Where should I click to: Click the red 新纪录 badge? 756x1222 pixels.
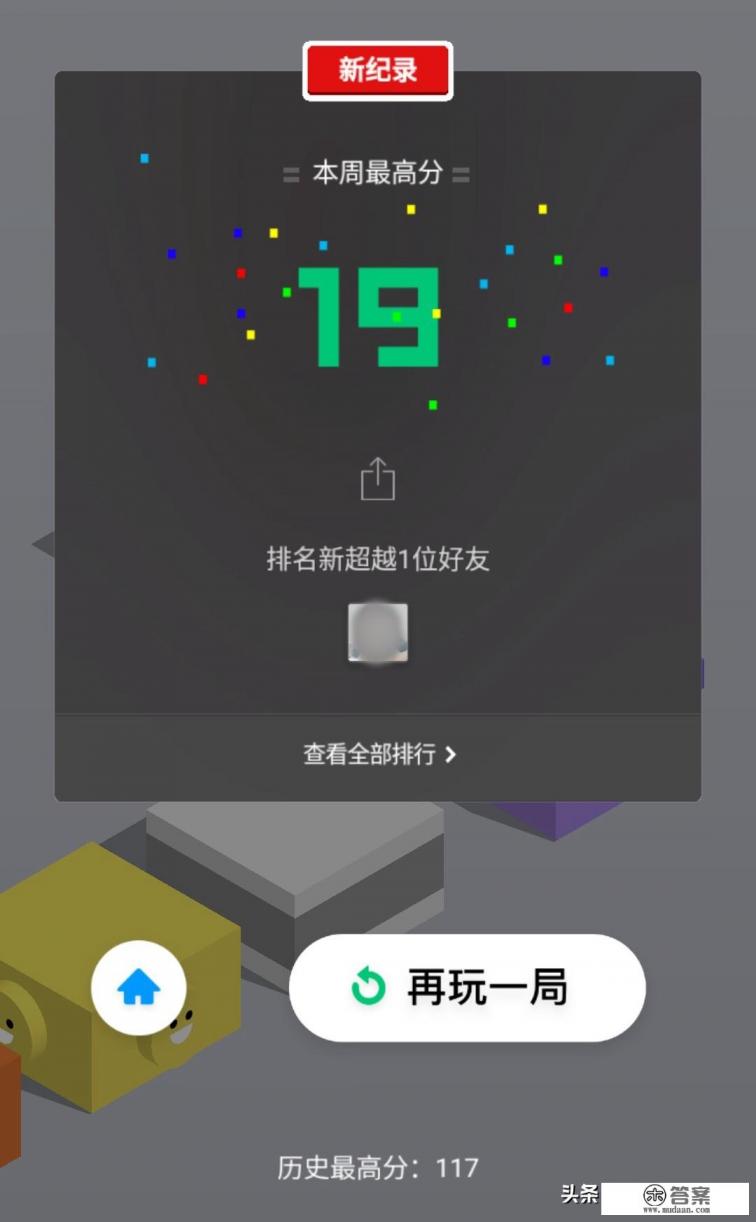378,72
